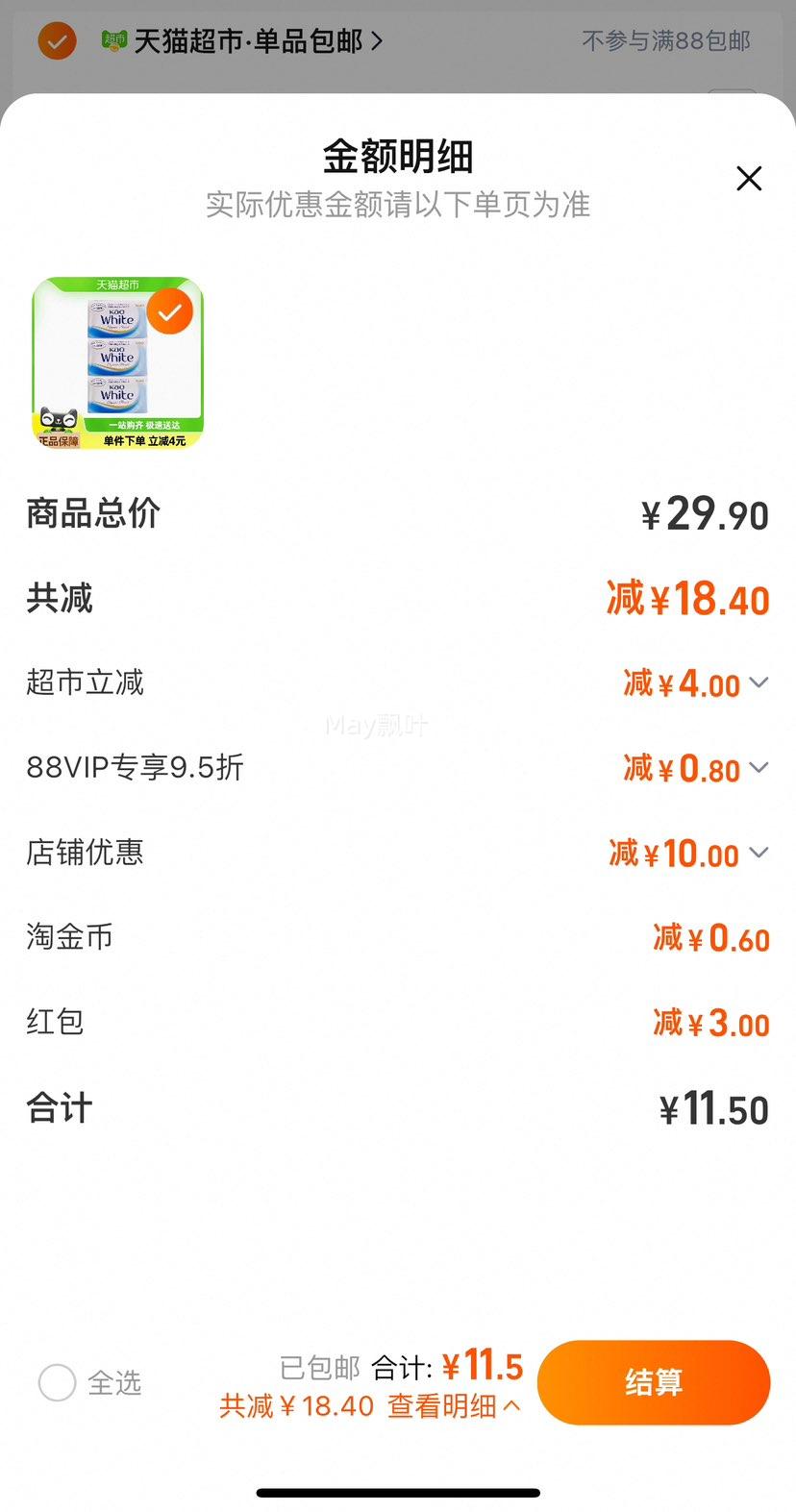Viewport: 796px width, 1512px height.
Task: Click the 天猫超市 banner on product image
Action: [x=117, y=285]
